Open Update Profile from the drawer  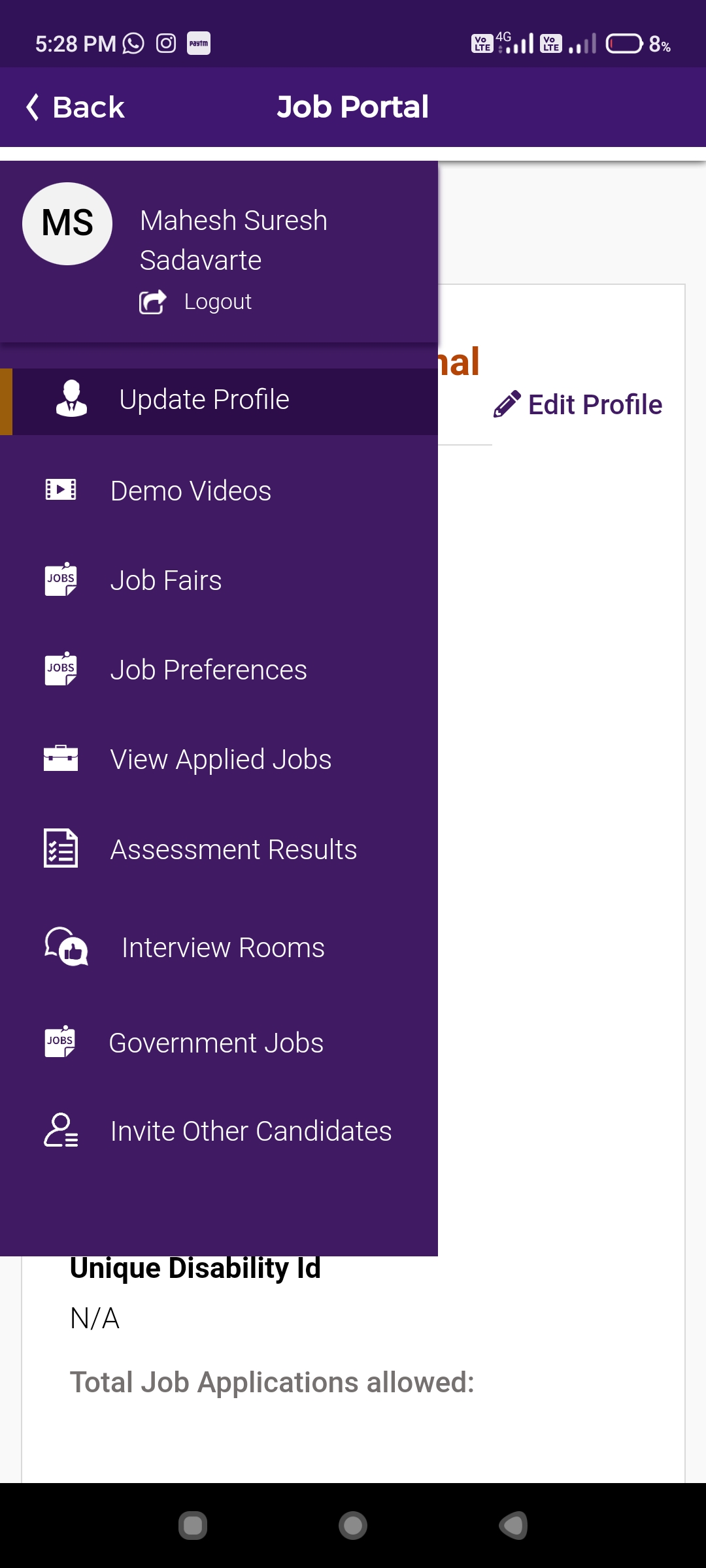click(x=219, y=401)
